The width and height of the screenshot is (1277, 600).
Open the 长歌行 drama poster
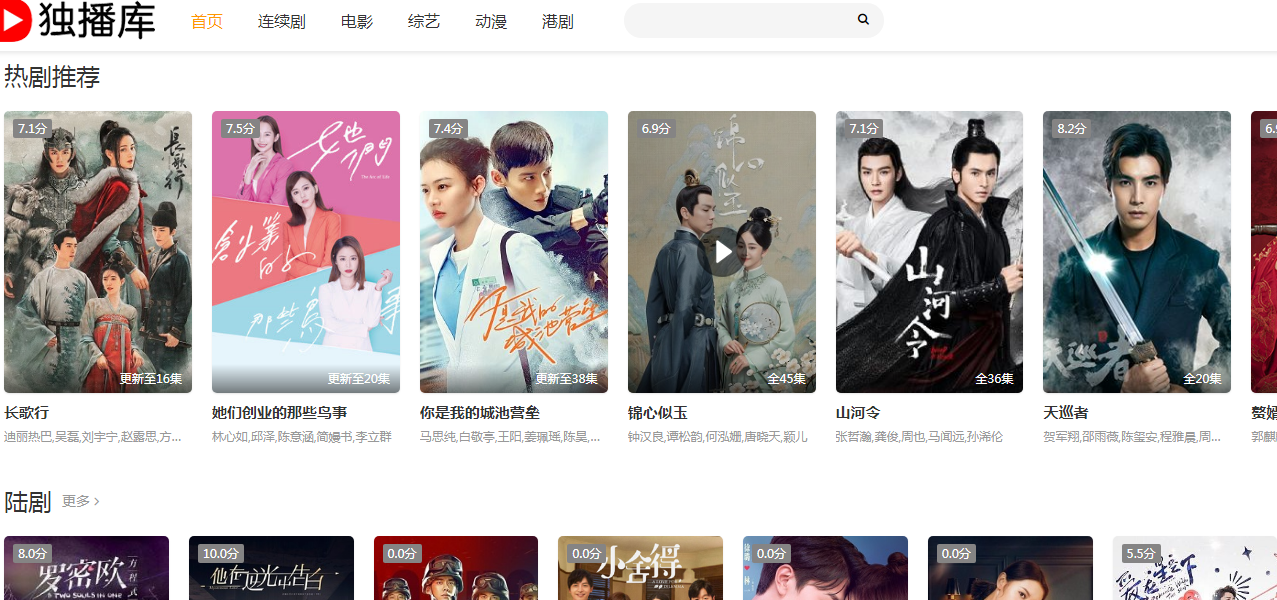coord(98,251)
